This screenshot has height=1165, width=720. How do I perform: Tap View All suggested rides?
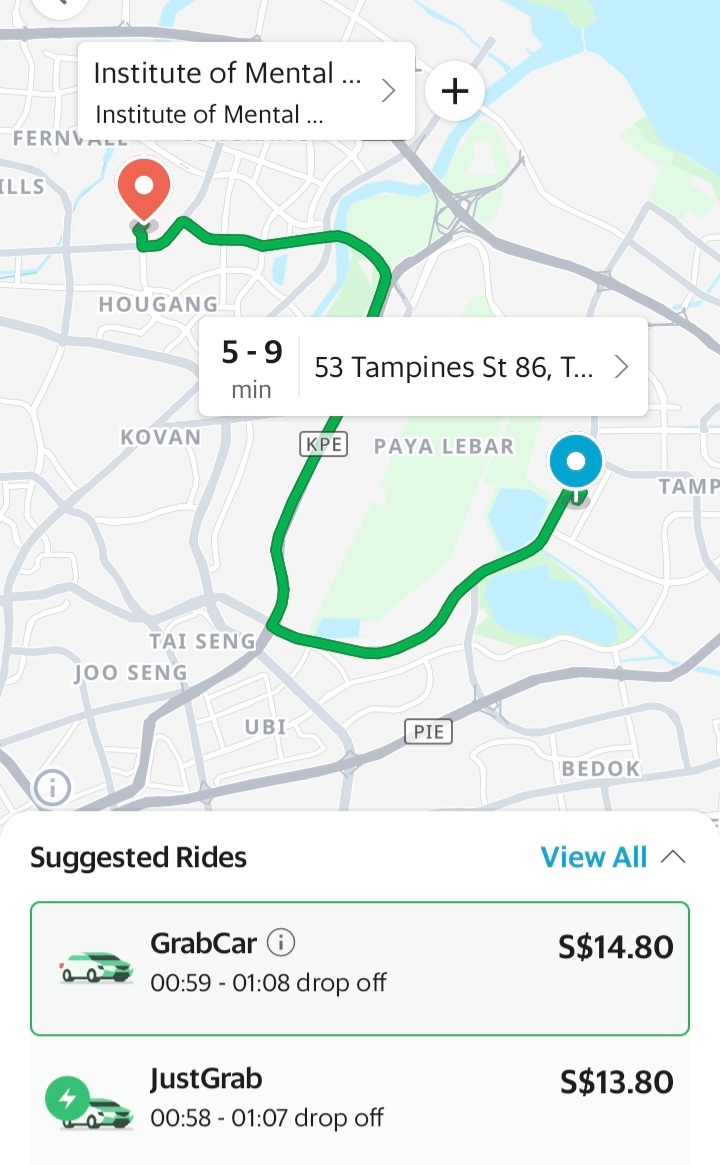tap(612, 857)
